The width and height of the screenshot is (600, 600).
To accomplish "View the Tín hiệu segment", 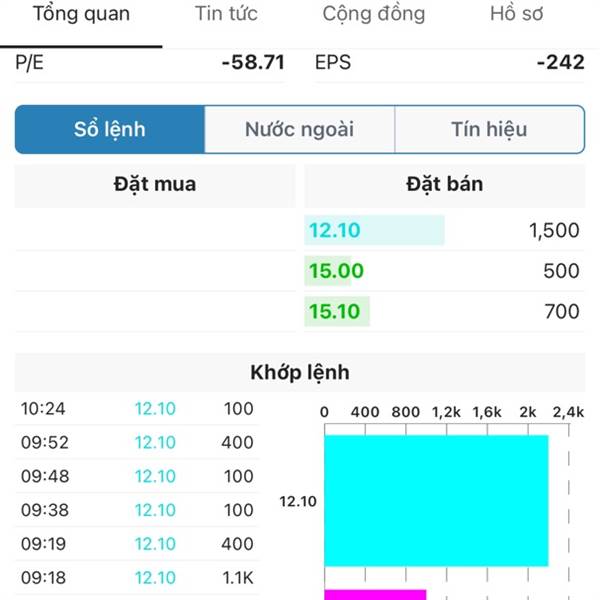I will point(489,130).
